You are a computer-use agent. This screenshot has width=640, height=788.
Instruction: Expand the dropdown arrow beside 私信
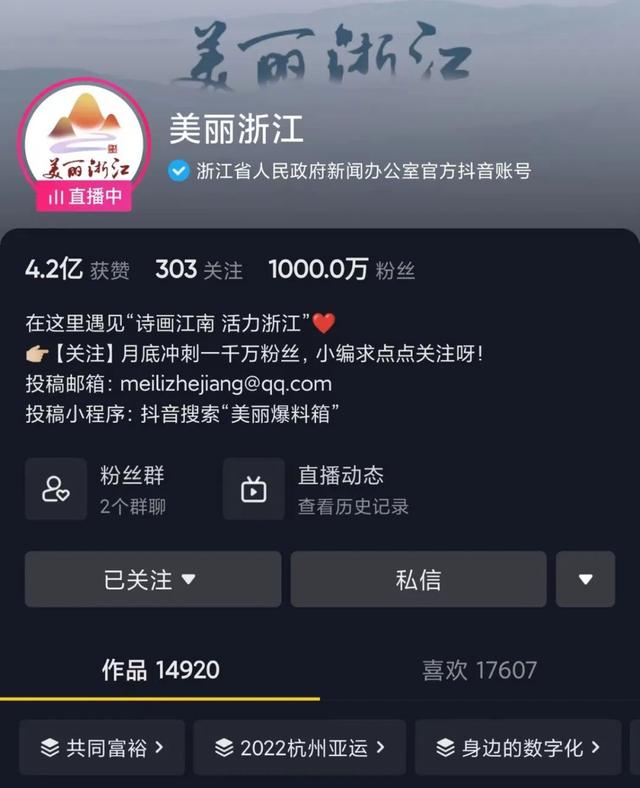585,579
